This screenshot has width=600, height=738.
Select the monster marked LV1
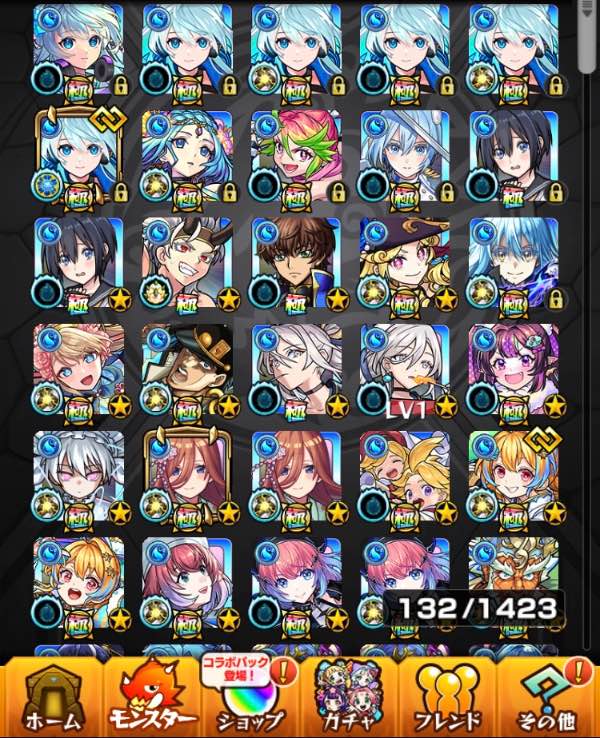tap(406, 370)
